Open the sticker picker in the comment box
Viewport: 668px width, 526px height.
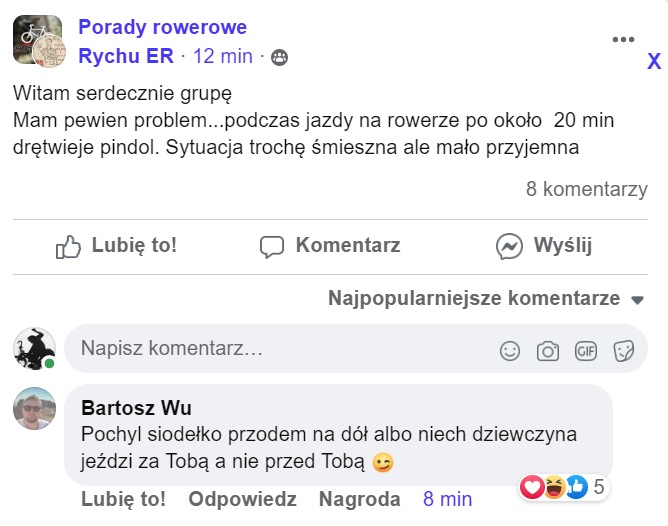click(623, 350)
